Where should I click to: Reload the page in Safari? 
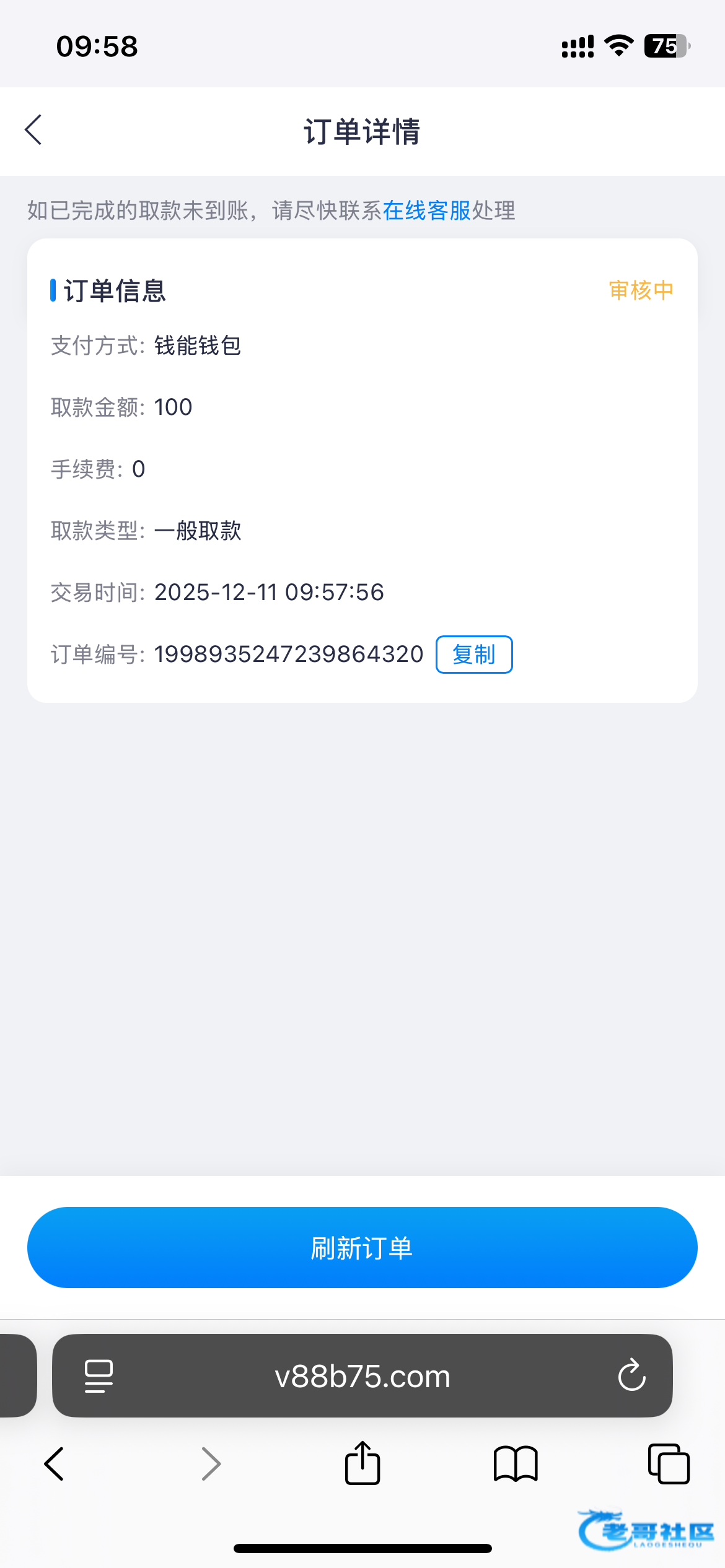coord(631,1376)
